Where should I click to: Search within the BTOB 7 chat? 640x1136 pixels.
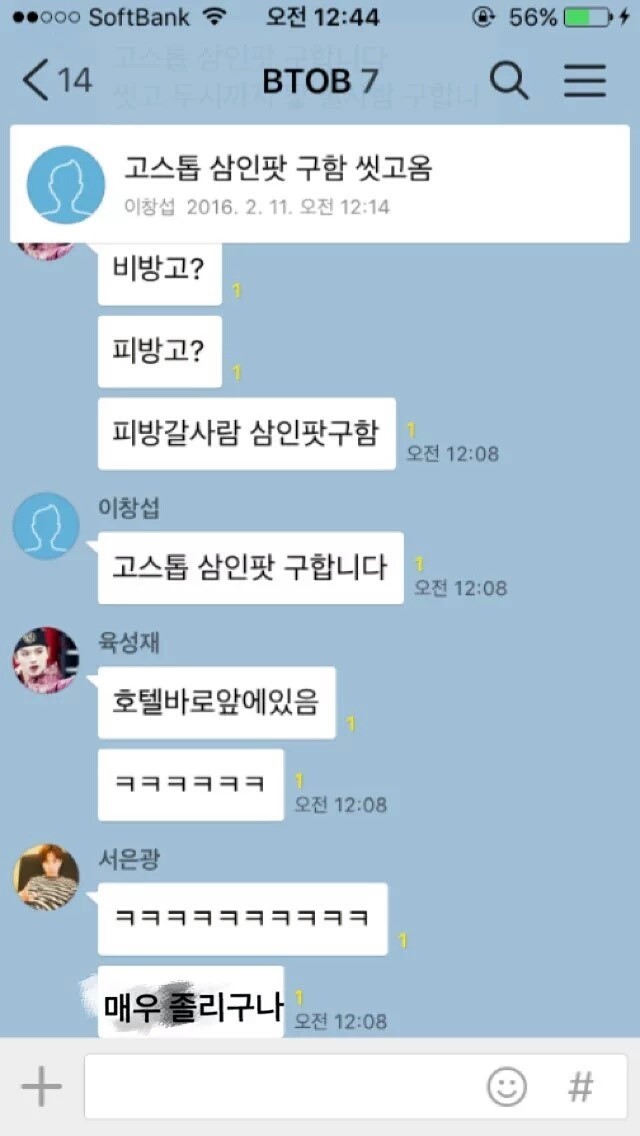coord(509,80)
